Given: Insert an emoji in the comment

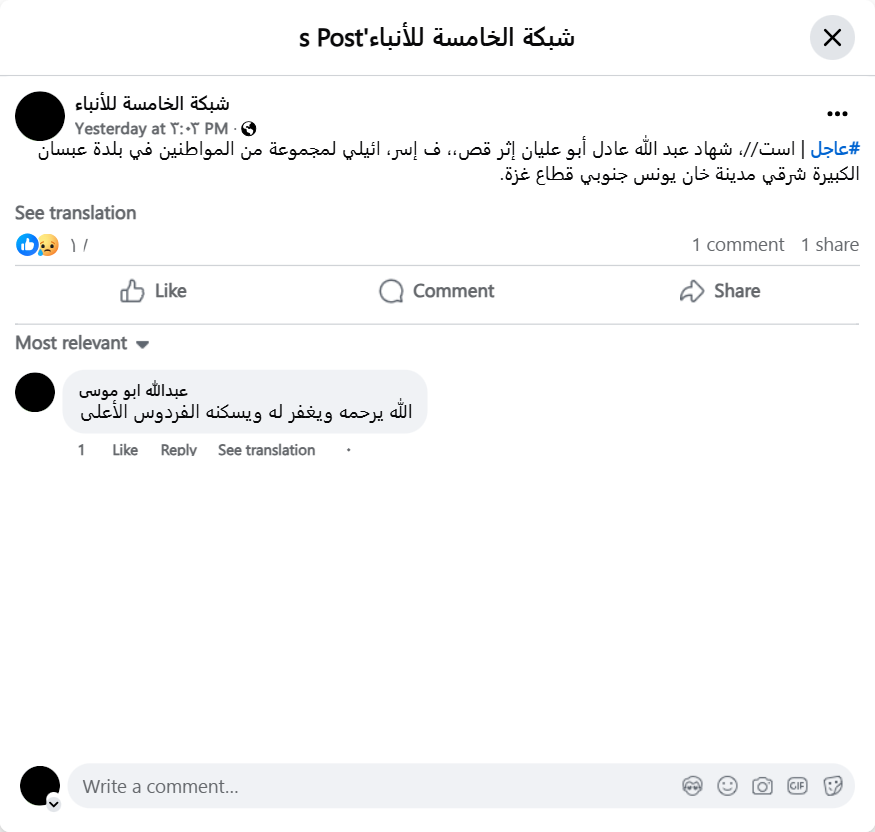Looking at the screenshot, I should click(x=727, y=786).
